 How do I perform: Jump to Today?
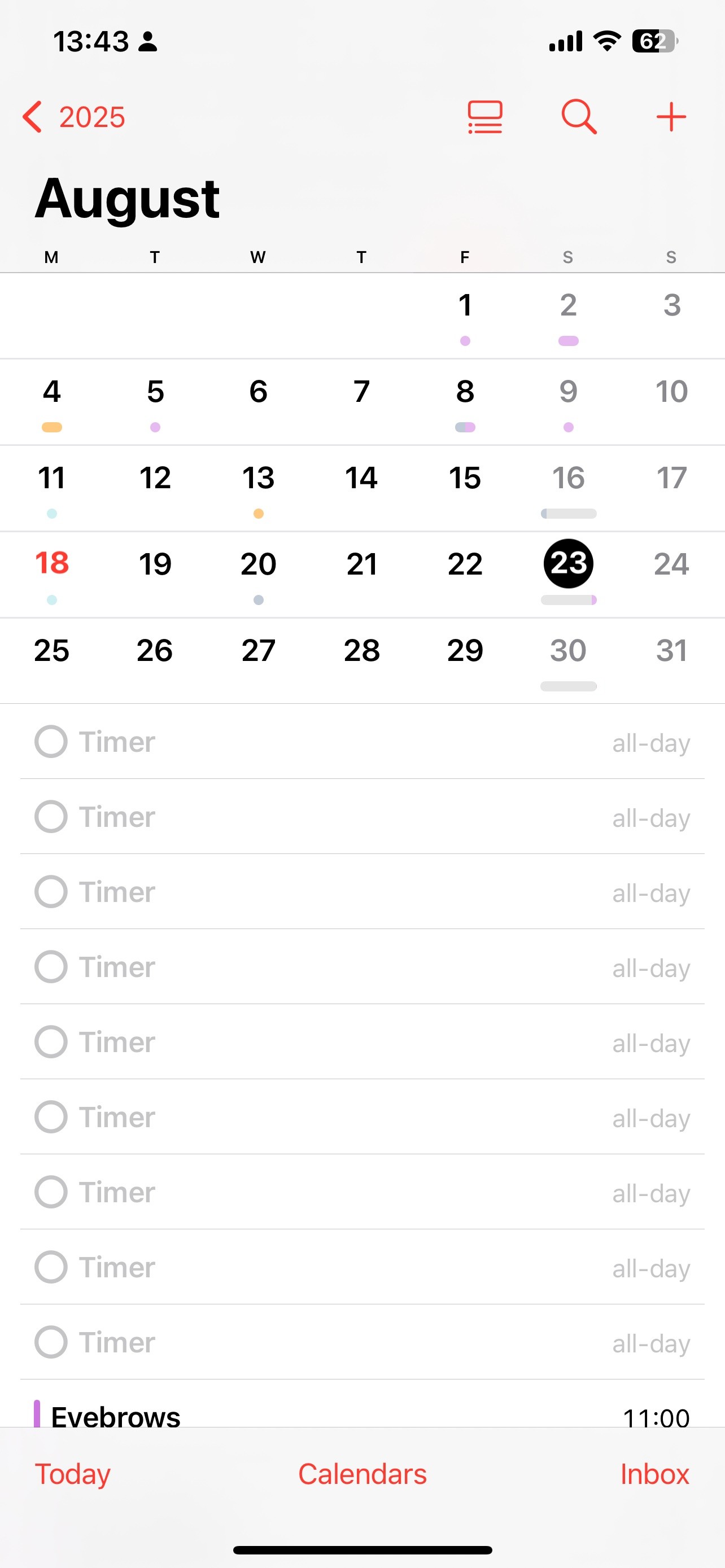(72, 1474)
